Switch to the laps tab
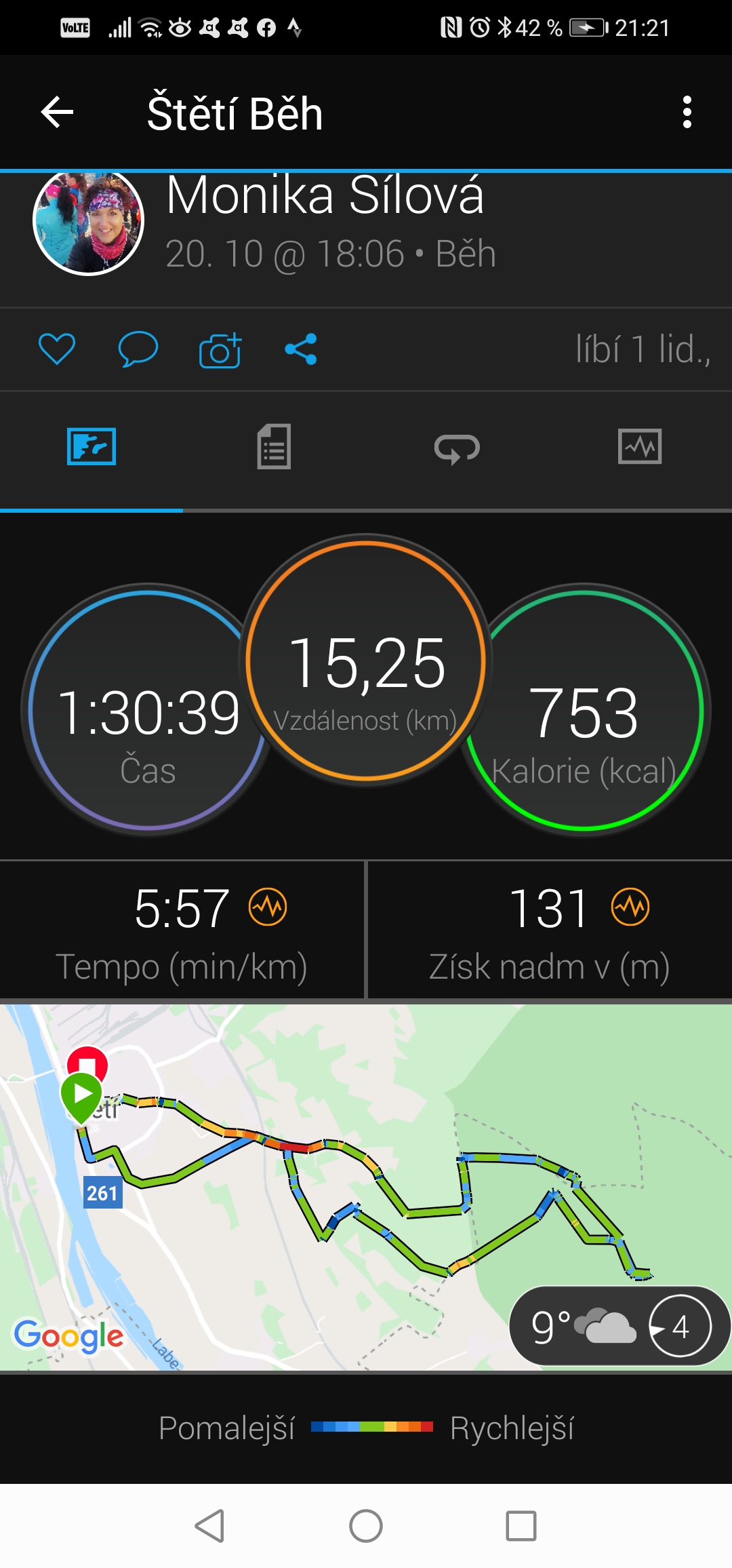This screenshot has width=732, height=1568. 457,448
